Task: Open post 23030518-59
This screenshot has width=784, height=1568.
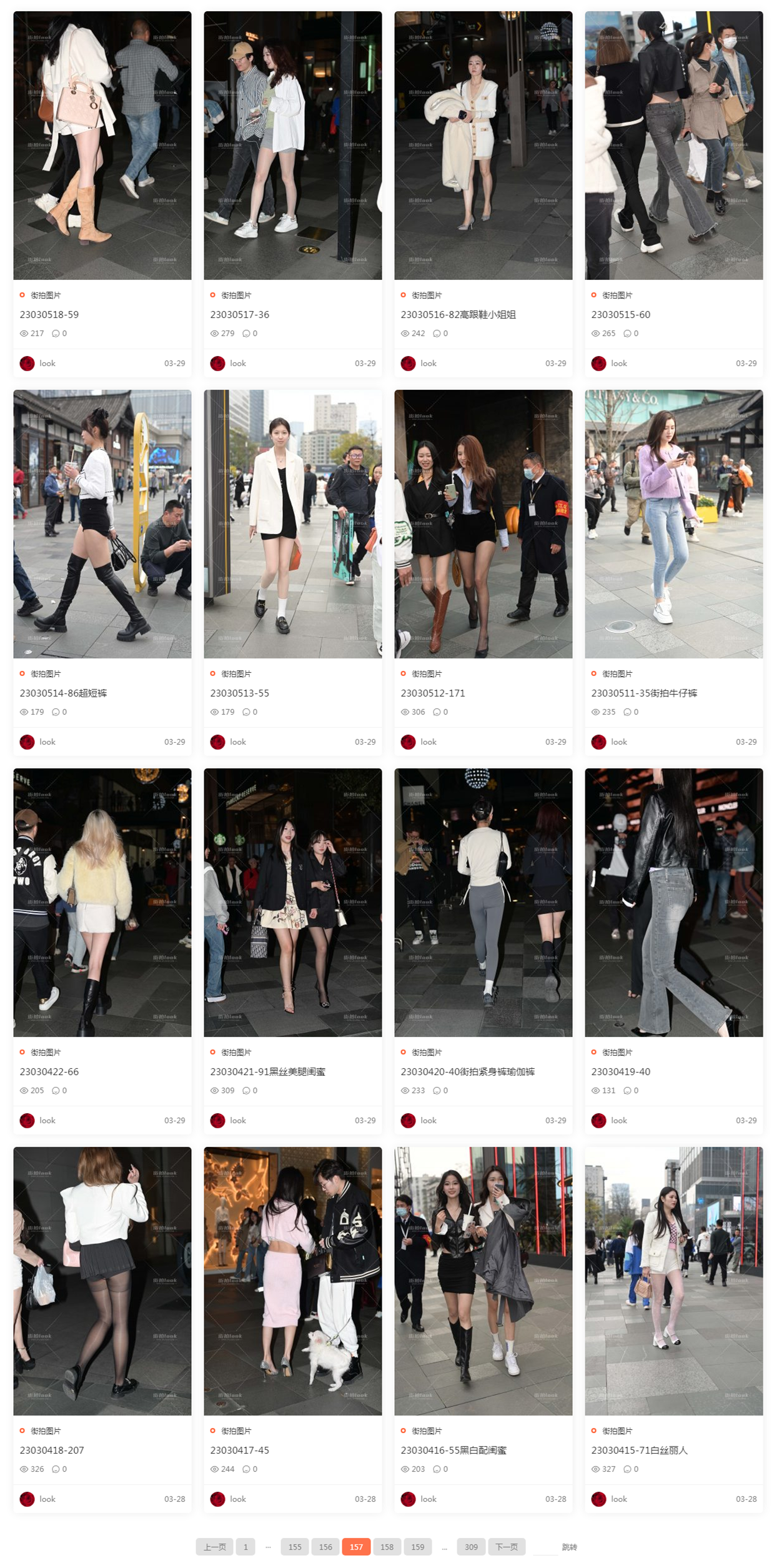Action: [49, 315]
